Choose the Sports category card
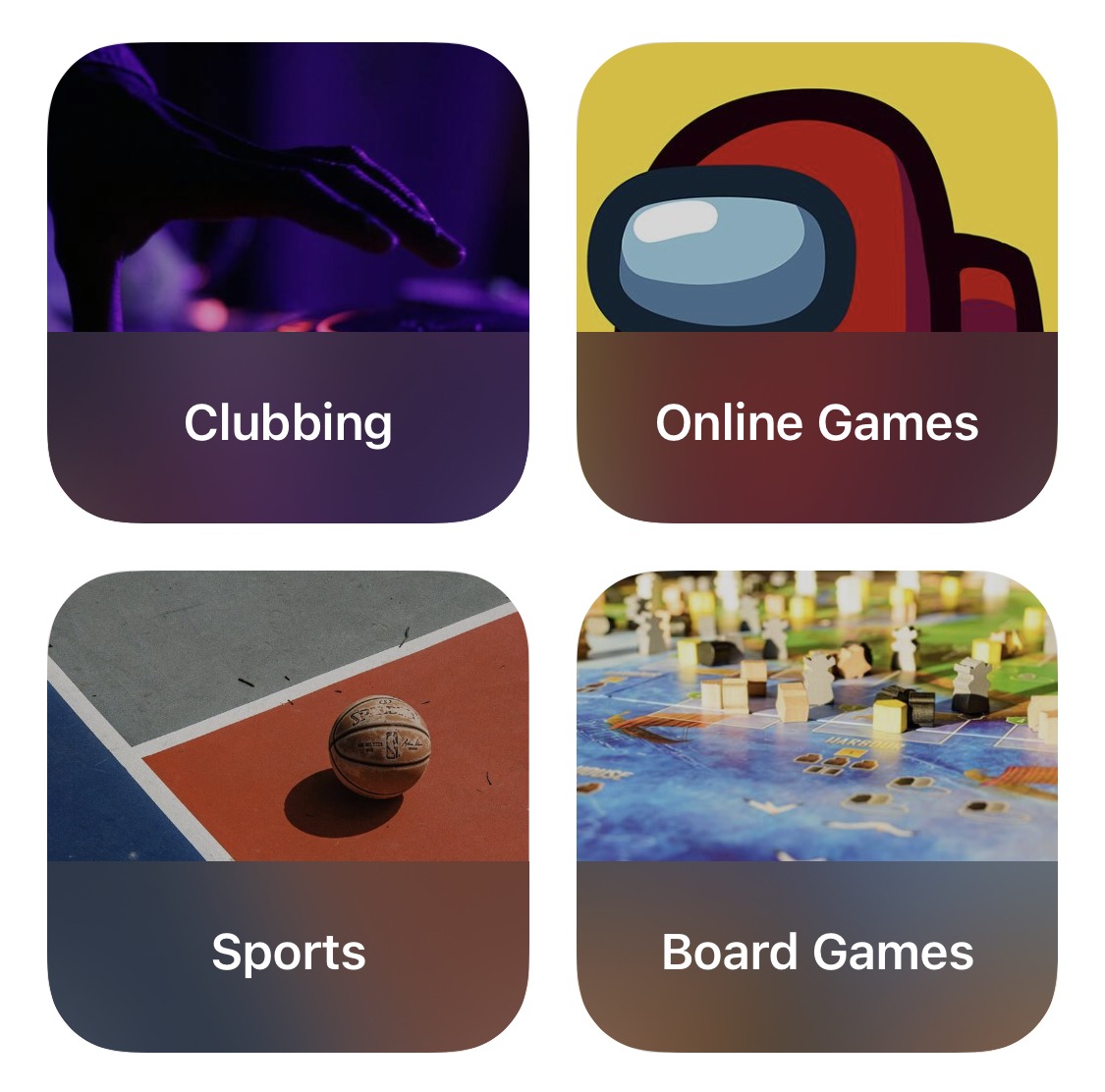 (288, 811)
